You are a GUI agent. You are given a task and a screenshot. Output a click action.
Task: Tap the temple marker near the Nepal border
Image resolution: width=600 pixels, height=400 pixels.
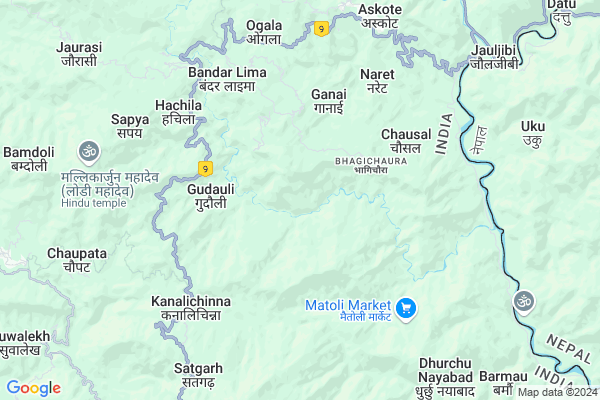point(524,300)
